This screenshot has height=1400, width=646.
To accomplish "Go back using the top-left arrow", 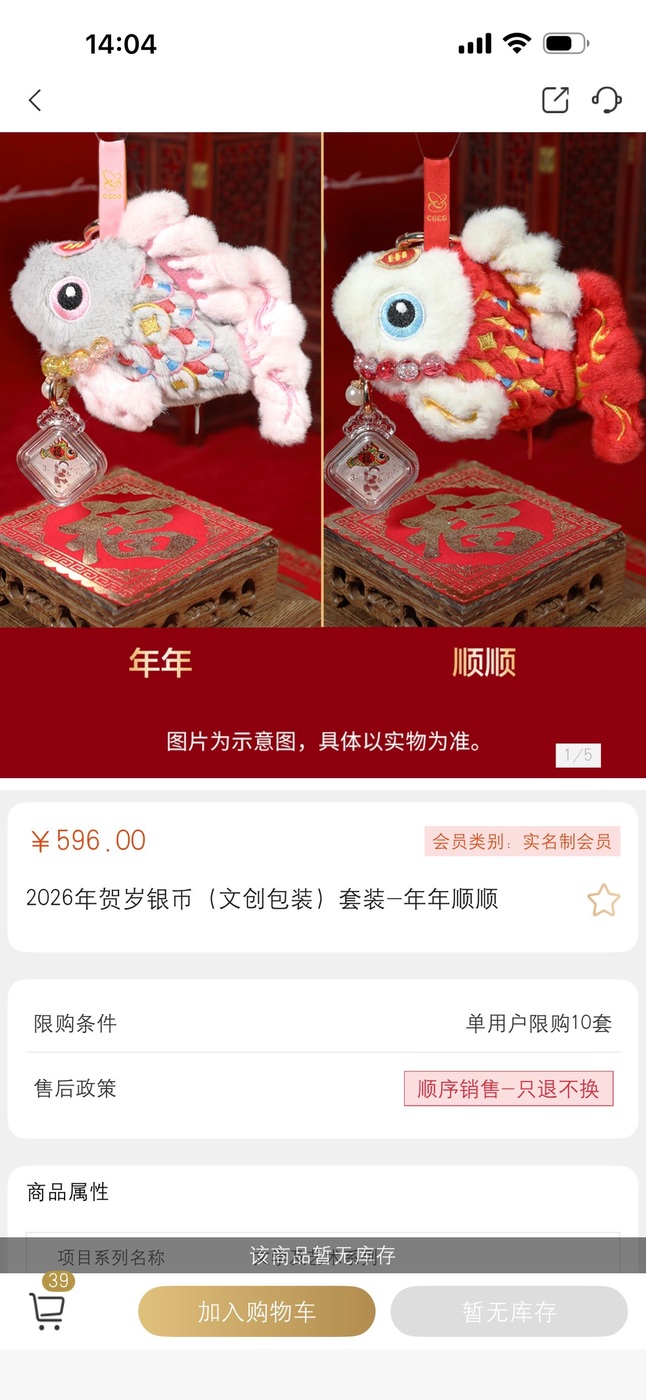I will pos(35,100).
